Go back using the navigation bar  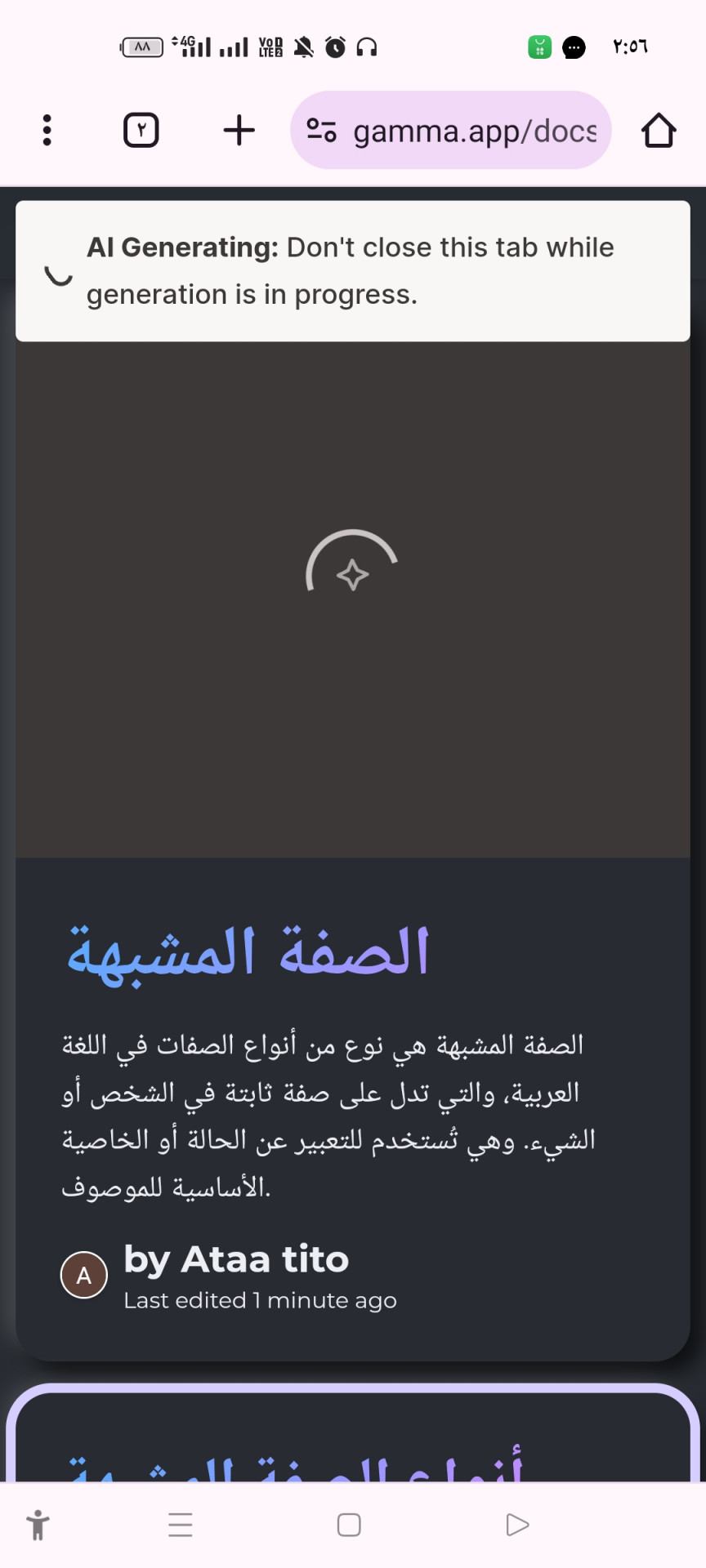click(x=517, y=1525)
